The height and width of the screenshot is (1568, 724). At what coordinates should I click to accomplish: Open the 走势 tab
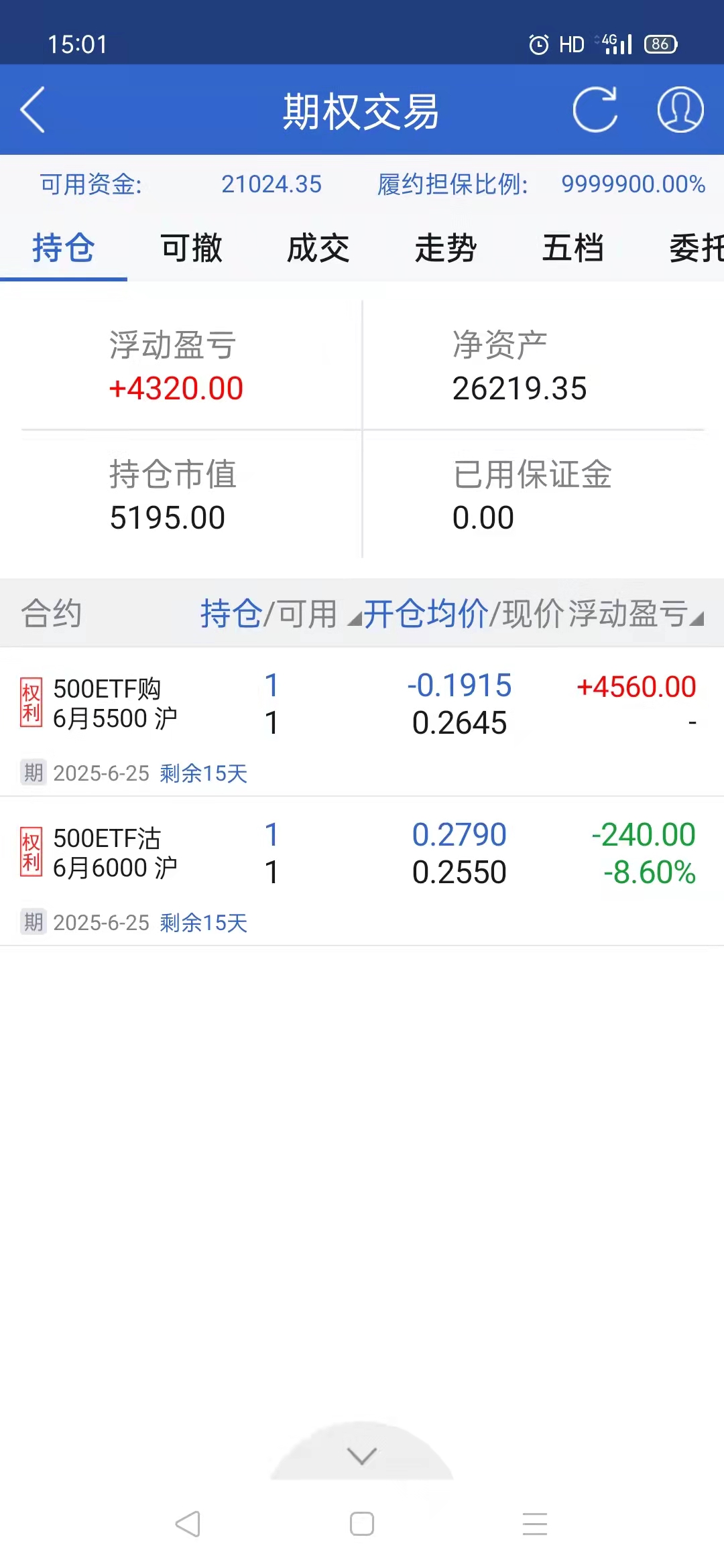pyautogui.click(x=446, y=249)
